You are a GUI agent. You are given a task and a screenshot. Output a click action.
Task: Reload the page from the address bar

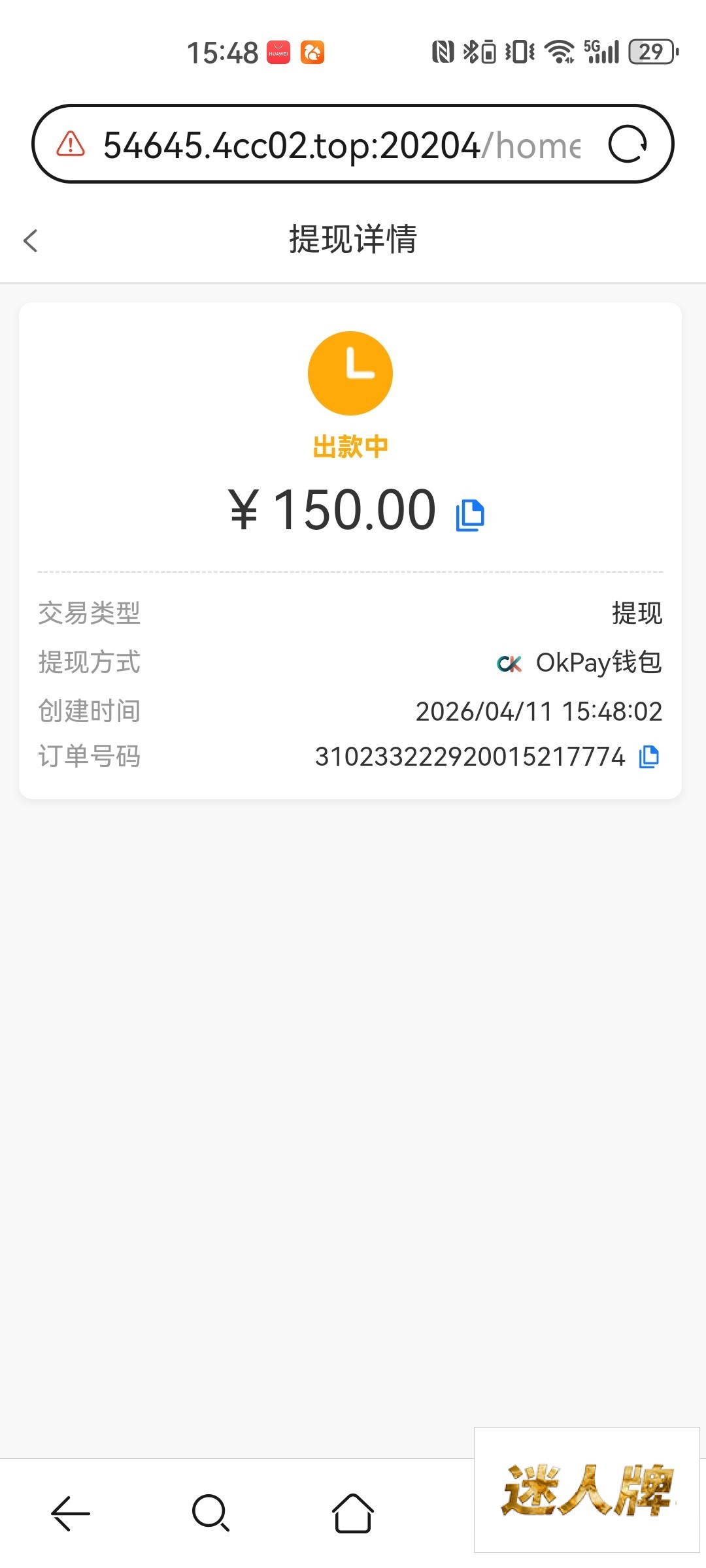[x=628, y=144]
